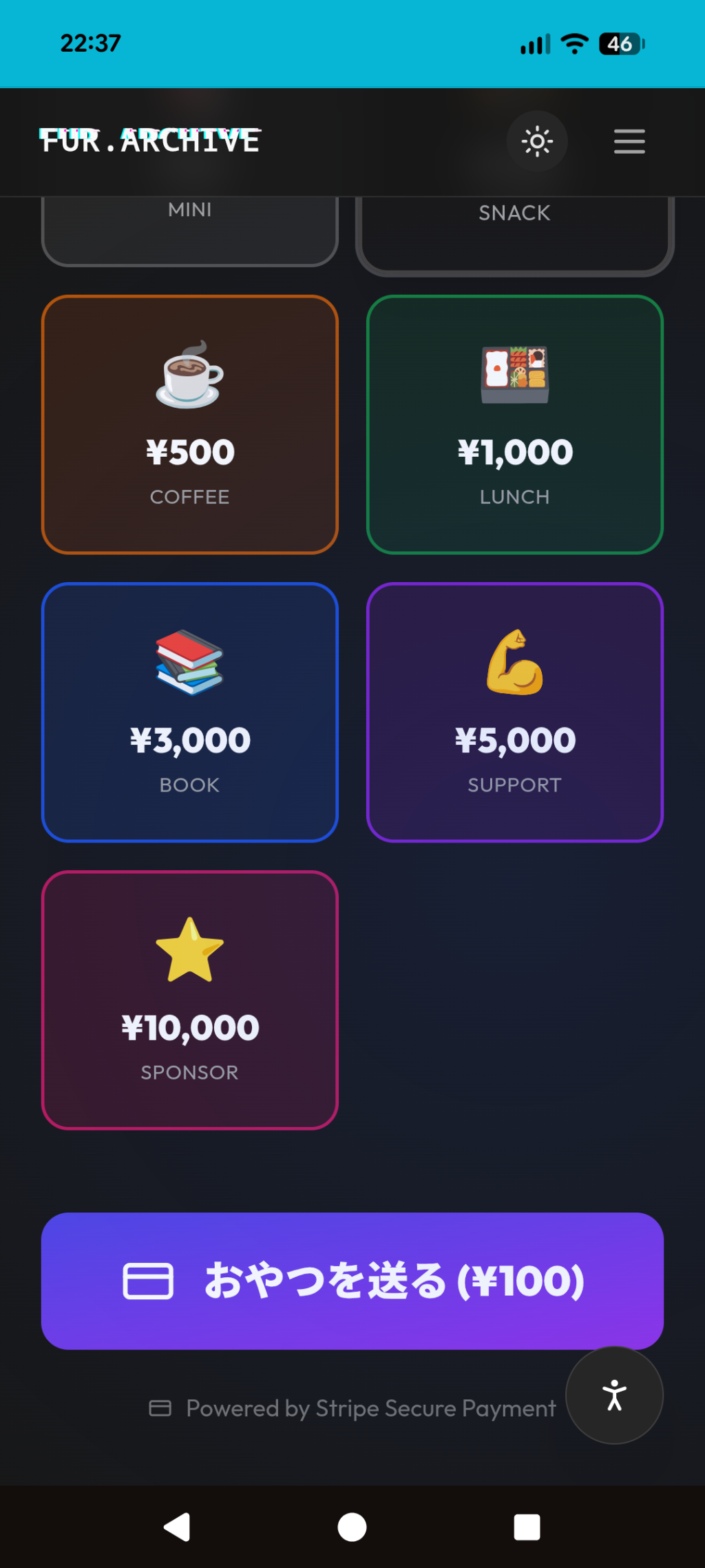Pick the ¥3,000 BOOK amount

190,712
